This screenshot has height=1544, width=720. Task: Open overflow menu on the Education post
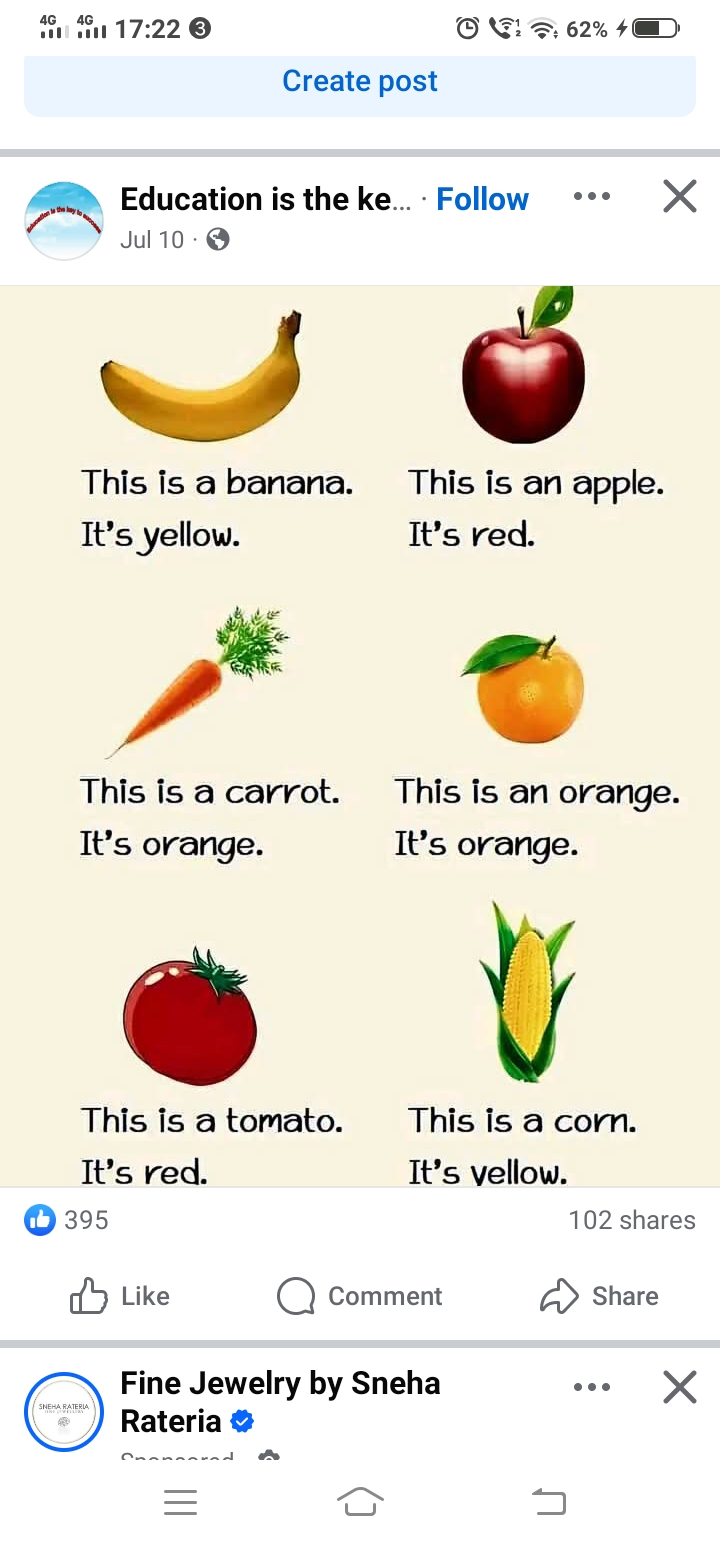[x=592, y=197]
